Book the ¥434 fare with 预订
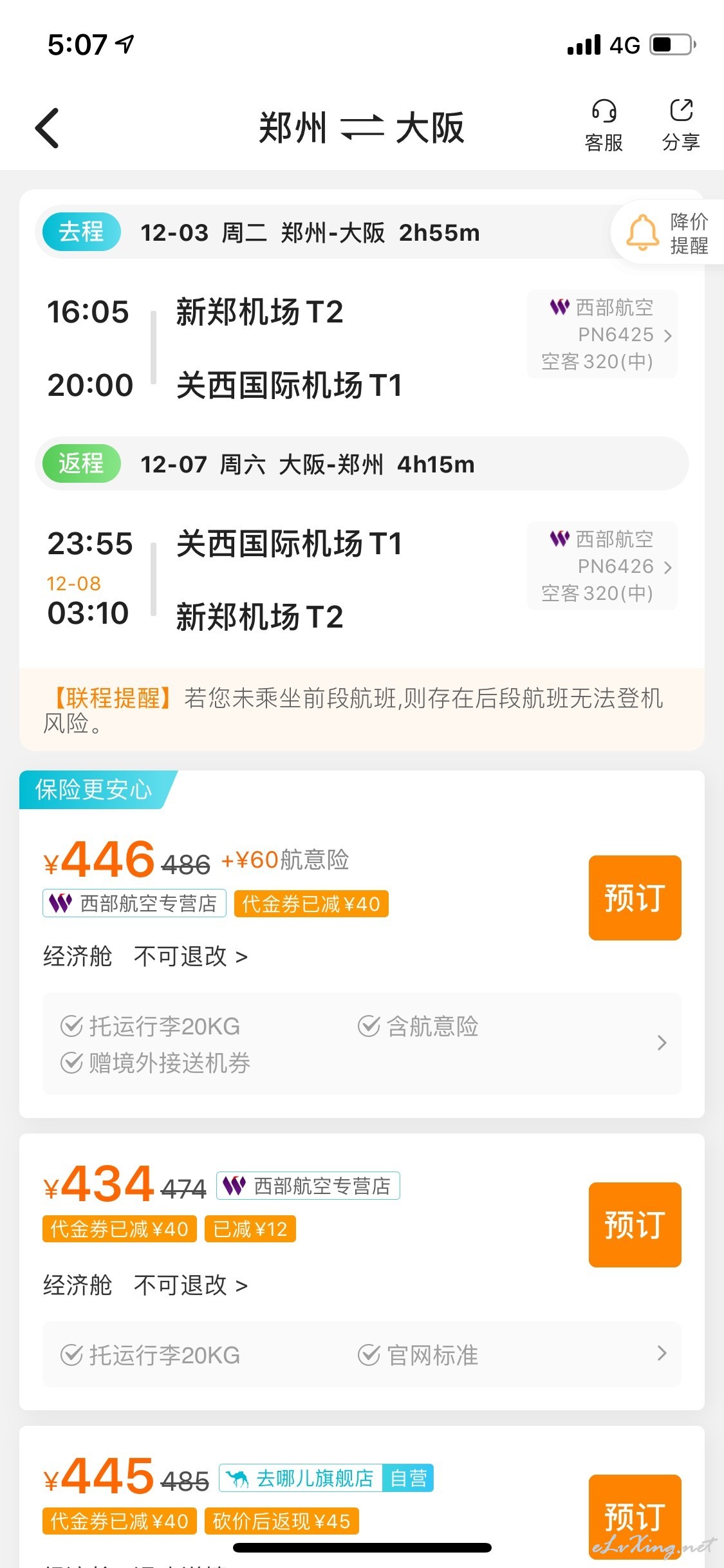The width and height of the screenshot is (724, 1568). (x=635, y=1224)
